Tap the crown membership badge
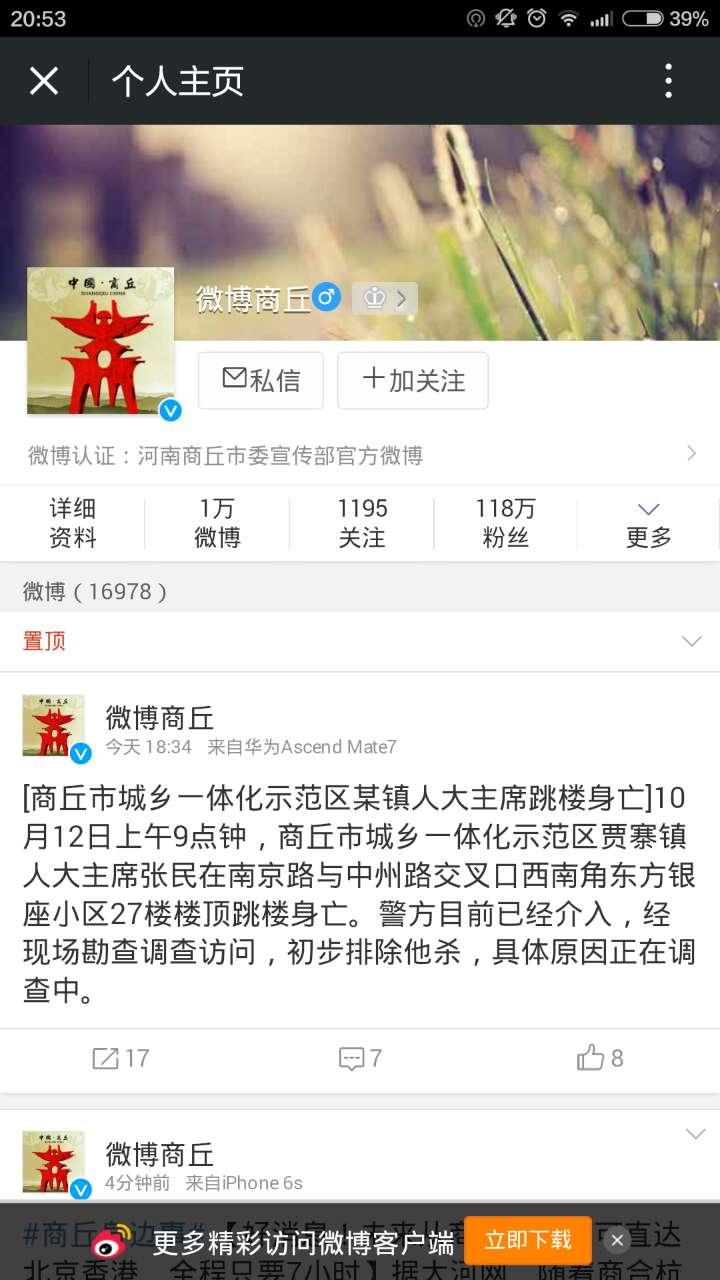Viewport: 720px width, 1280px height. click(x=385, y=298)
